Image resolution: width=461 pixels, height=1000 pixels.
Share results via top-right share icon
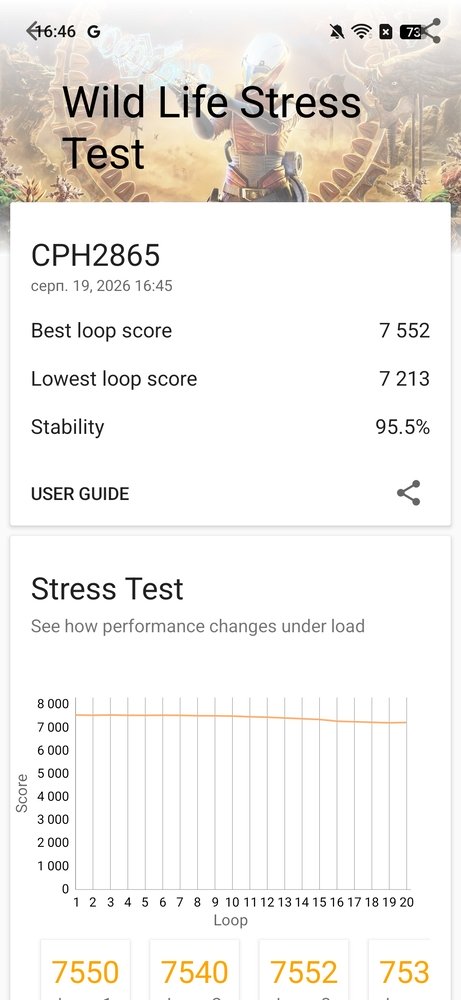coord(431,31)
